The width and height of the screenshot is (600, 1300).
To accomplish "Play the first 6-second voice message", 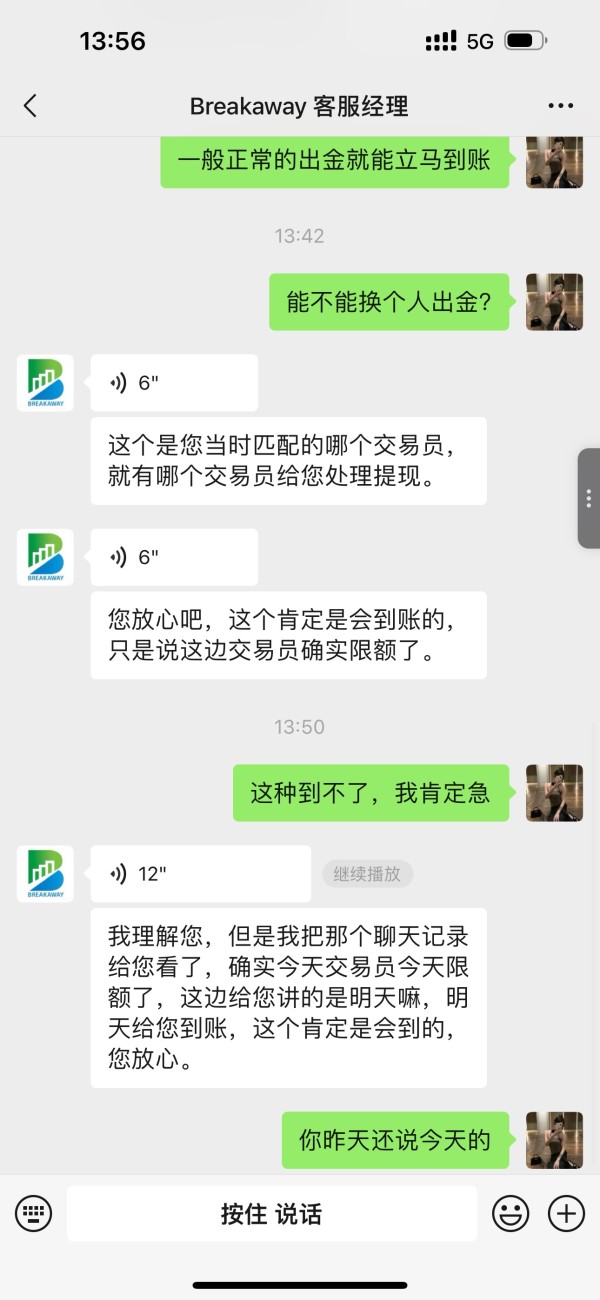I will click(174, 383).
